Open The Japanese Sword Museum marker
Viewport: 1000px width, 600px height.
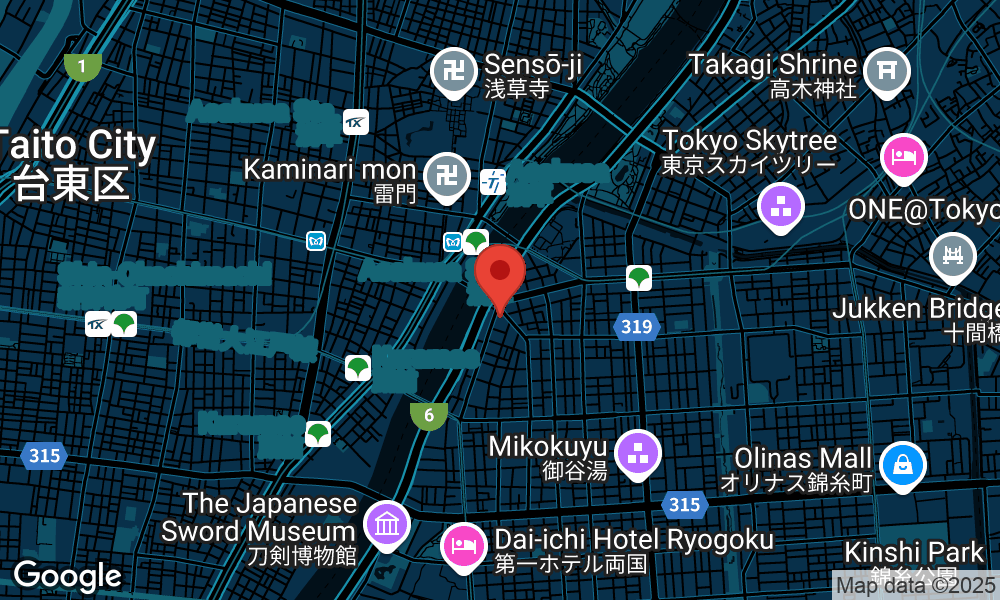(x=386, y=523)
